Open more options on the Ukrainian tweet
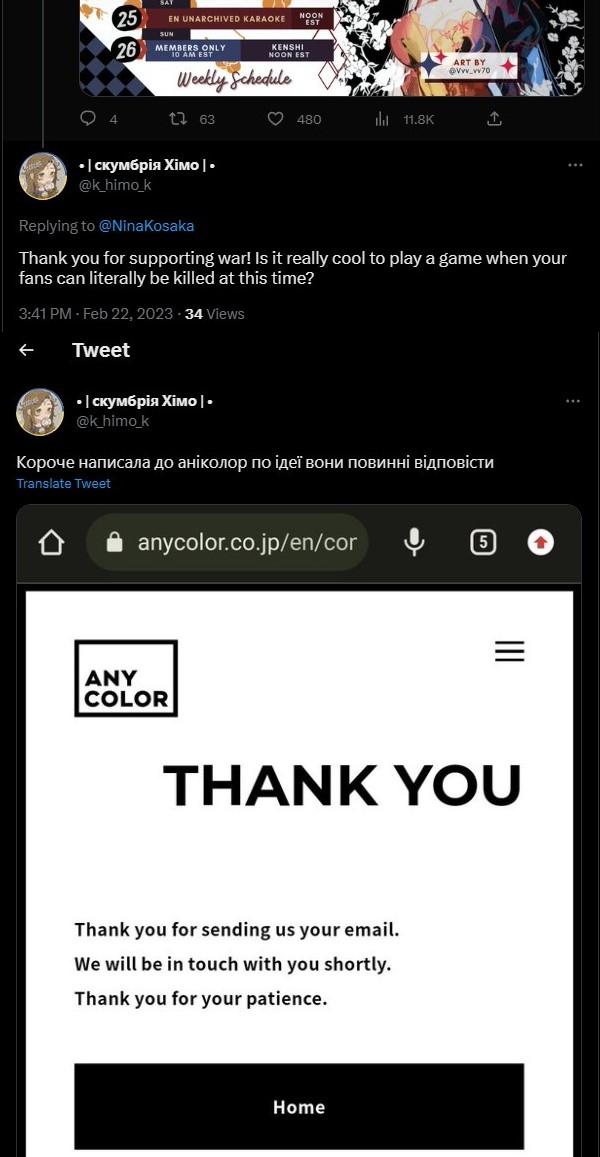Viewport: 600px width, 1157px height. (573, 401)
